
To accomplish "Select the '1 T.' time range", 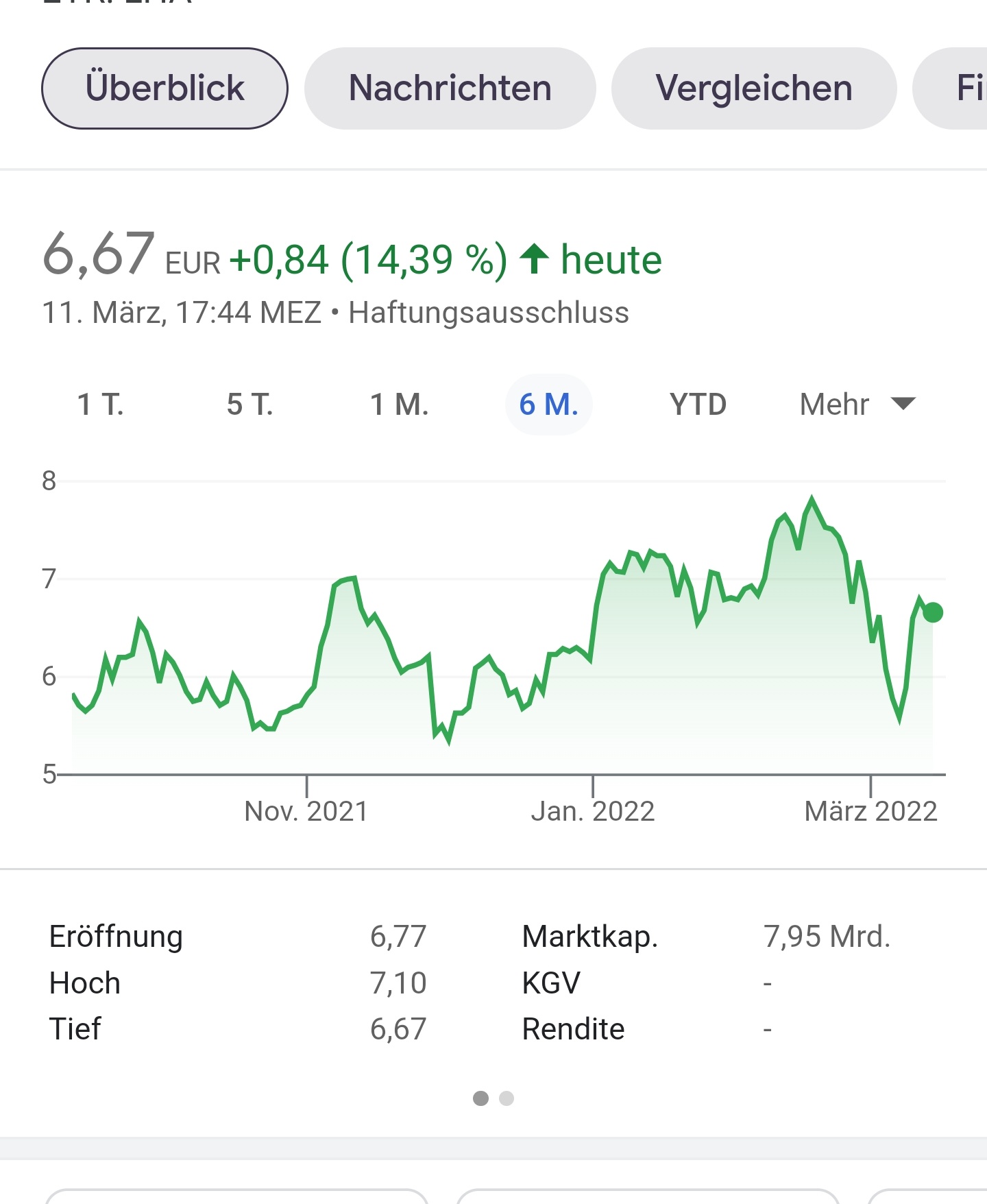I will [x=103, y=404].
